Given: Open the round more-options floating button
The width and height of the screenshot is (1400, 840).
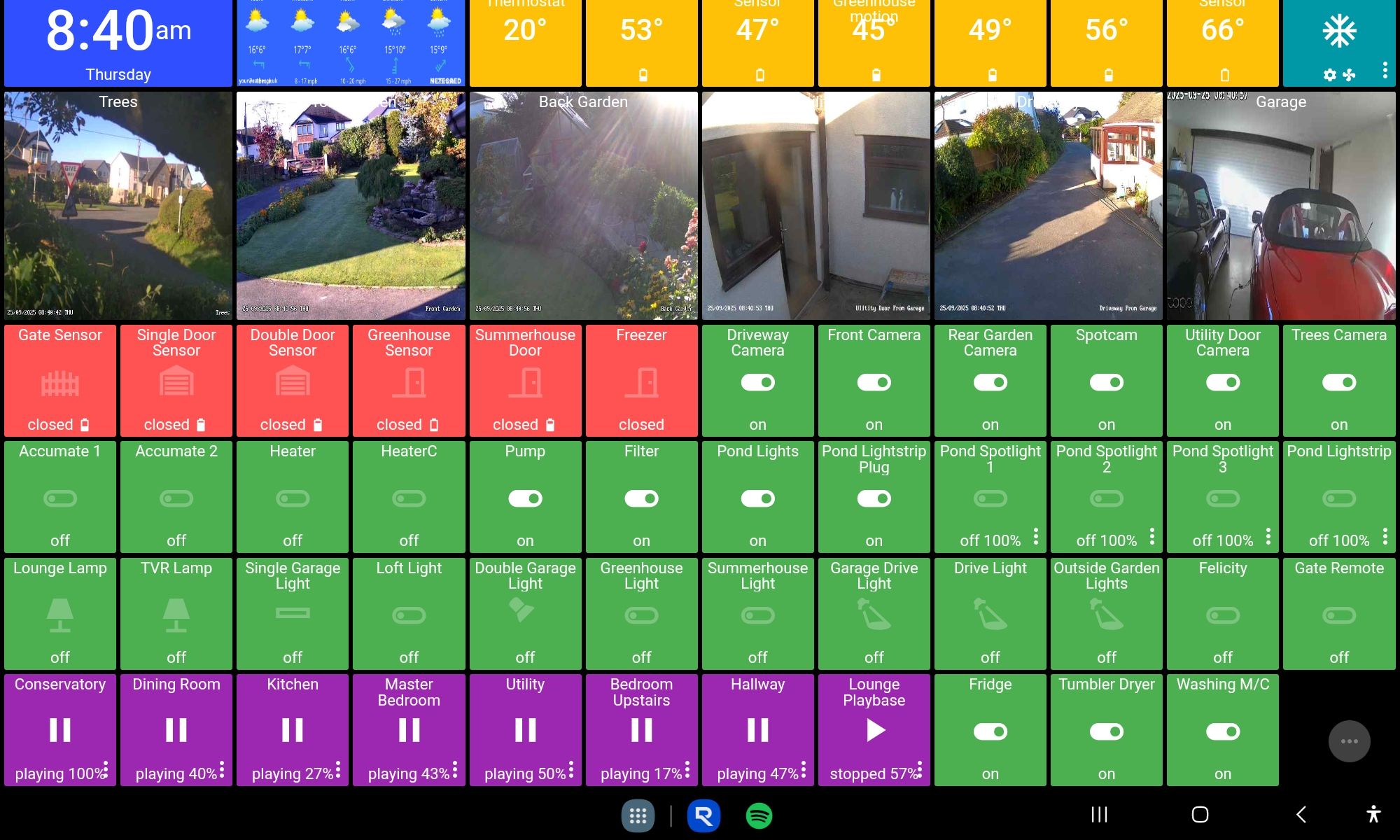Looking at the screenshot, I should [x=1349, y=741].
